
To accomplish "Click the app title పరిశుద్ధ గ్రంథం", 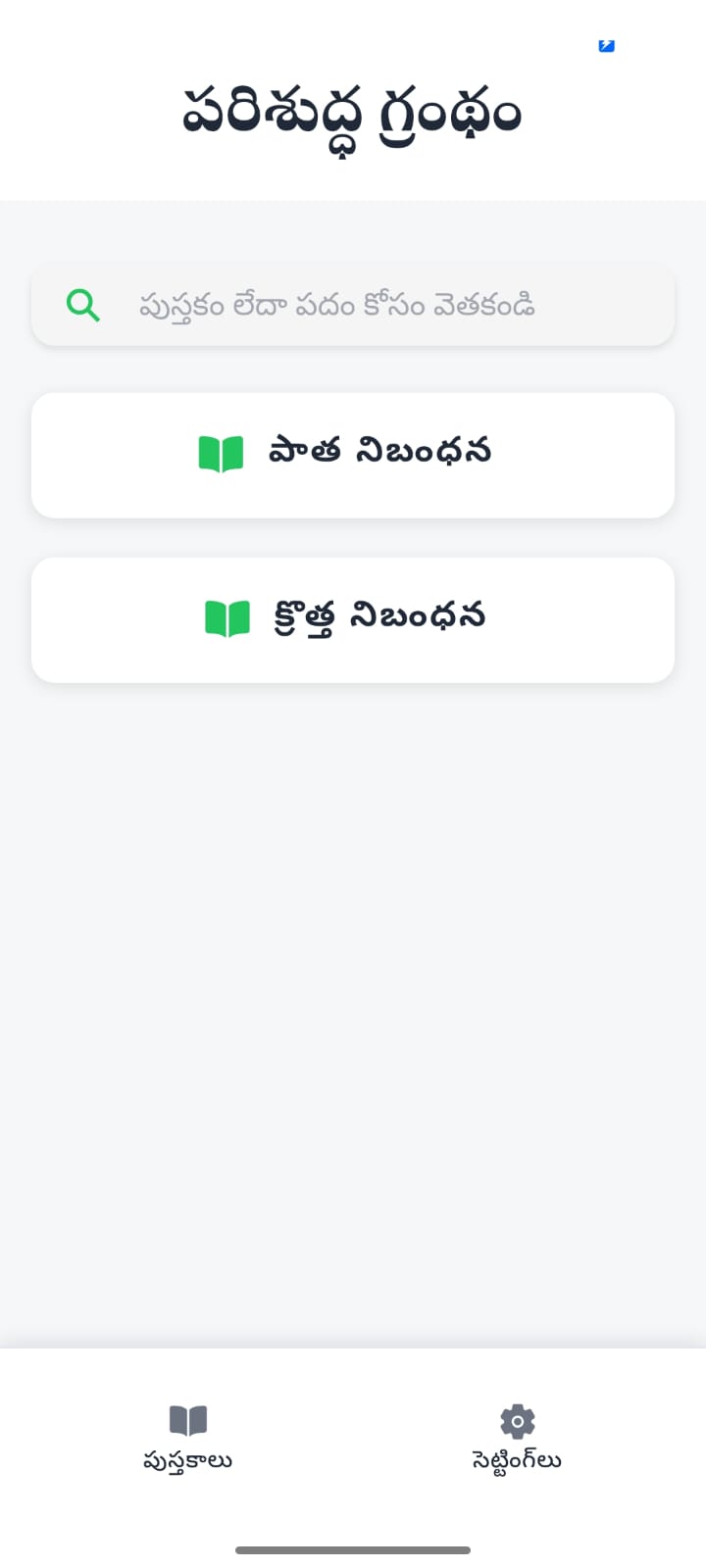I will click(x=353, y=111).
